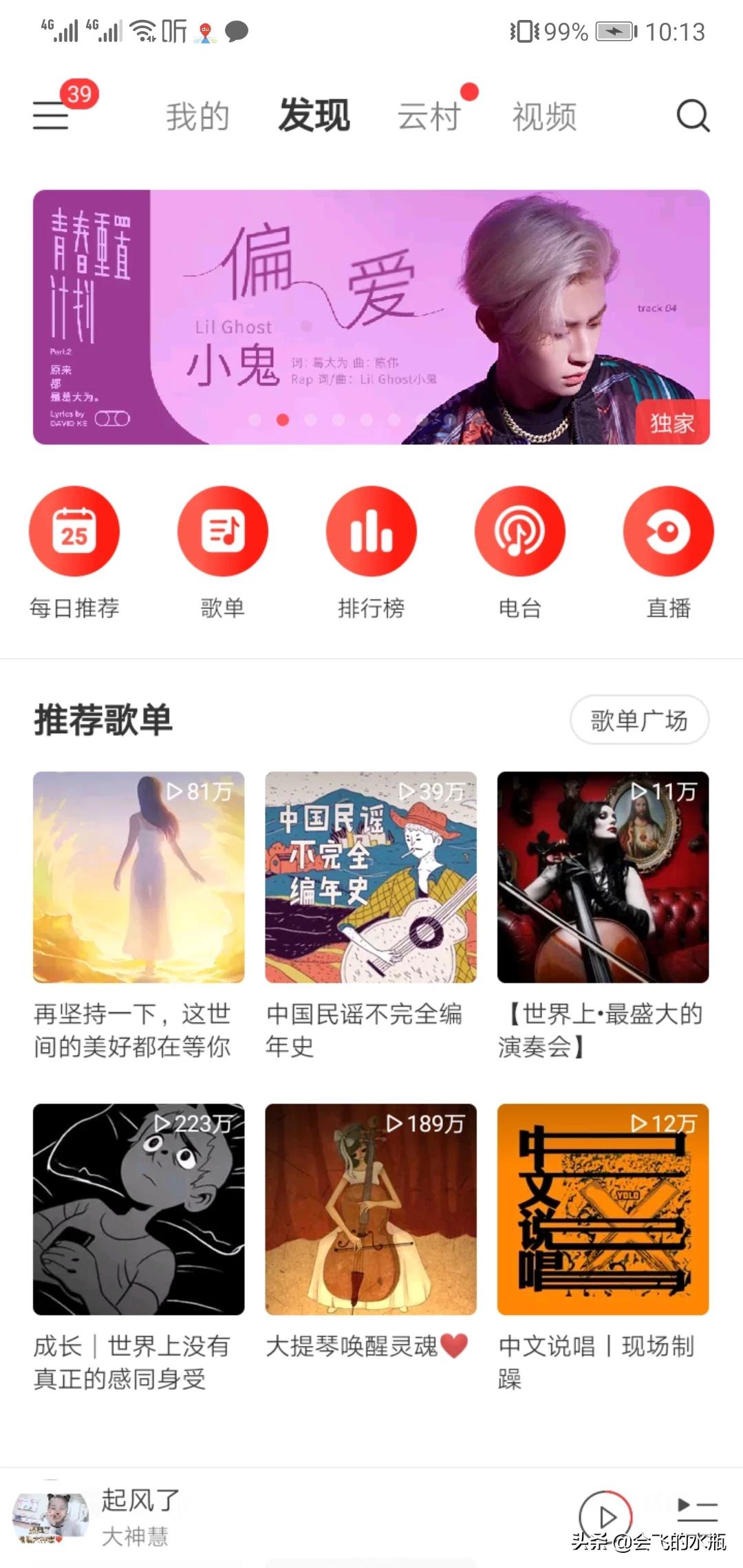Viewport: 743px width, 1568px height.
Task: Open the search magnifier icon
Action: (693, 116)
